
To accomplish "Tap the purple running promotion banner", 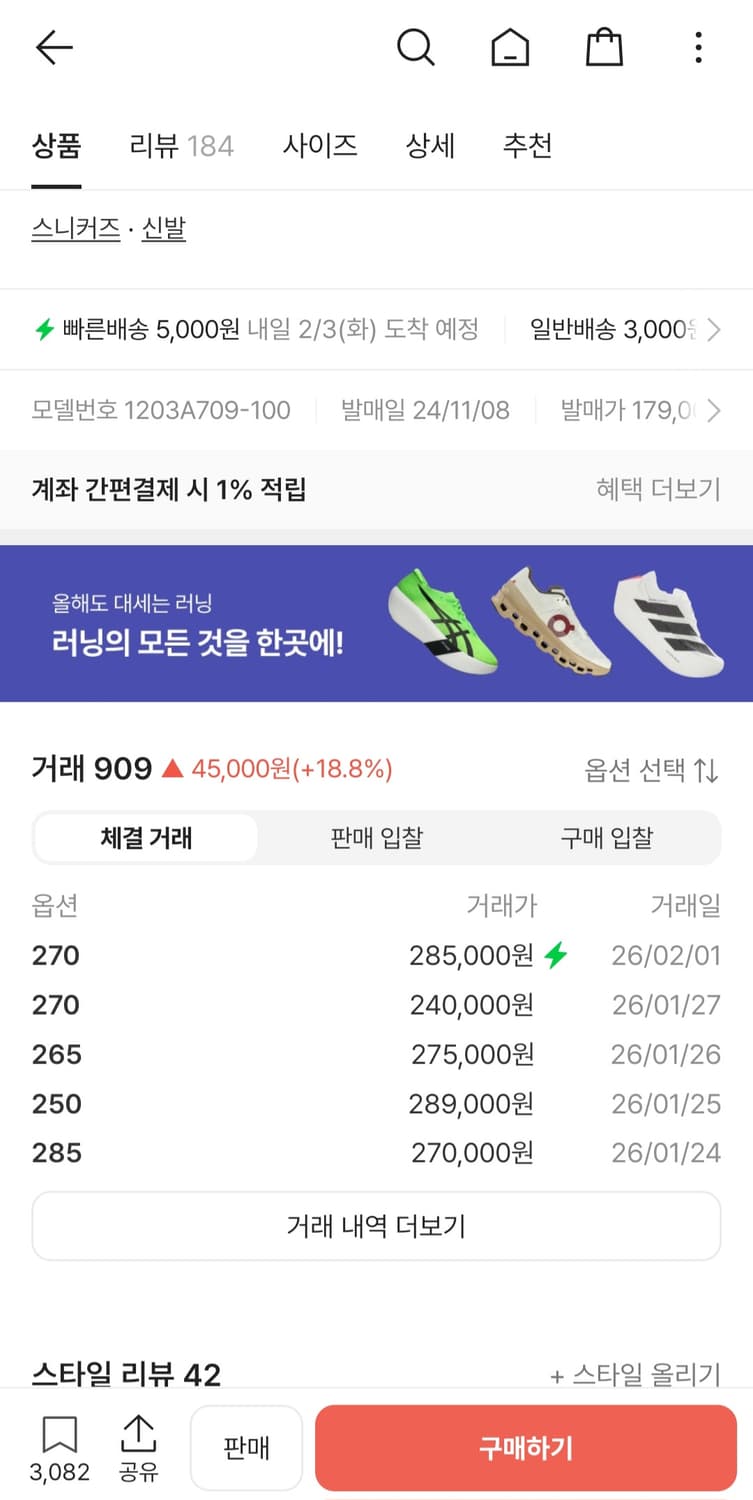I will 376,620.
